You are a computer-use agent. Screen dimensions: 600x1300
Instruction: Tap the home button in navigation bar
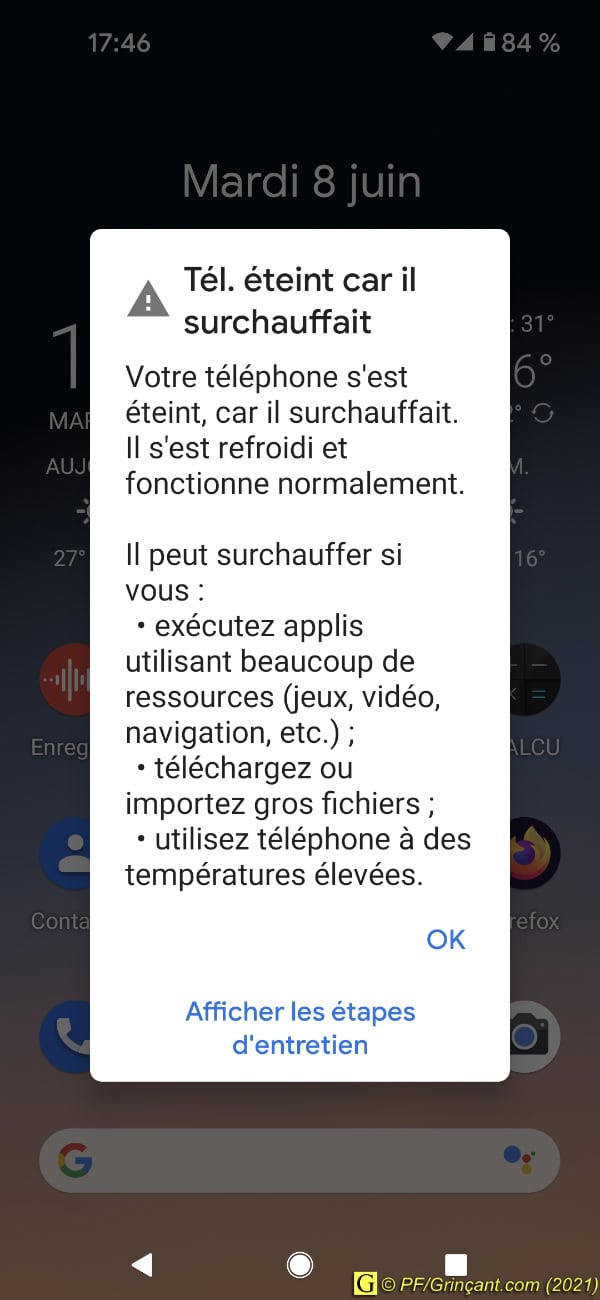[x=300, y=1265]
